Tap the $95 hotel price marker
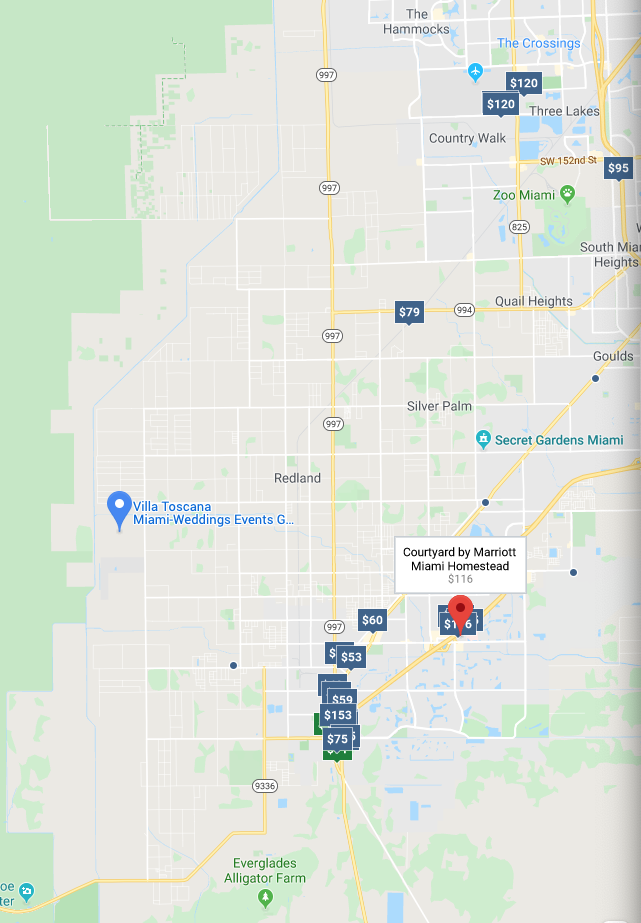Viewport: 641px width, 923px height. coord(618,168)
